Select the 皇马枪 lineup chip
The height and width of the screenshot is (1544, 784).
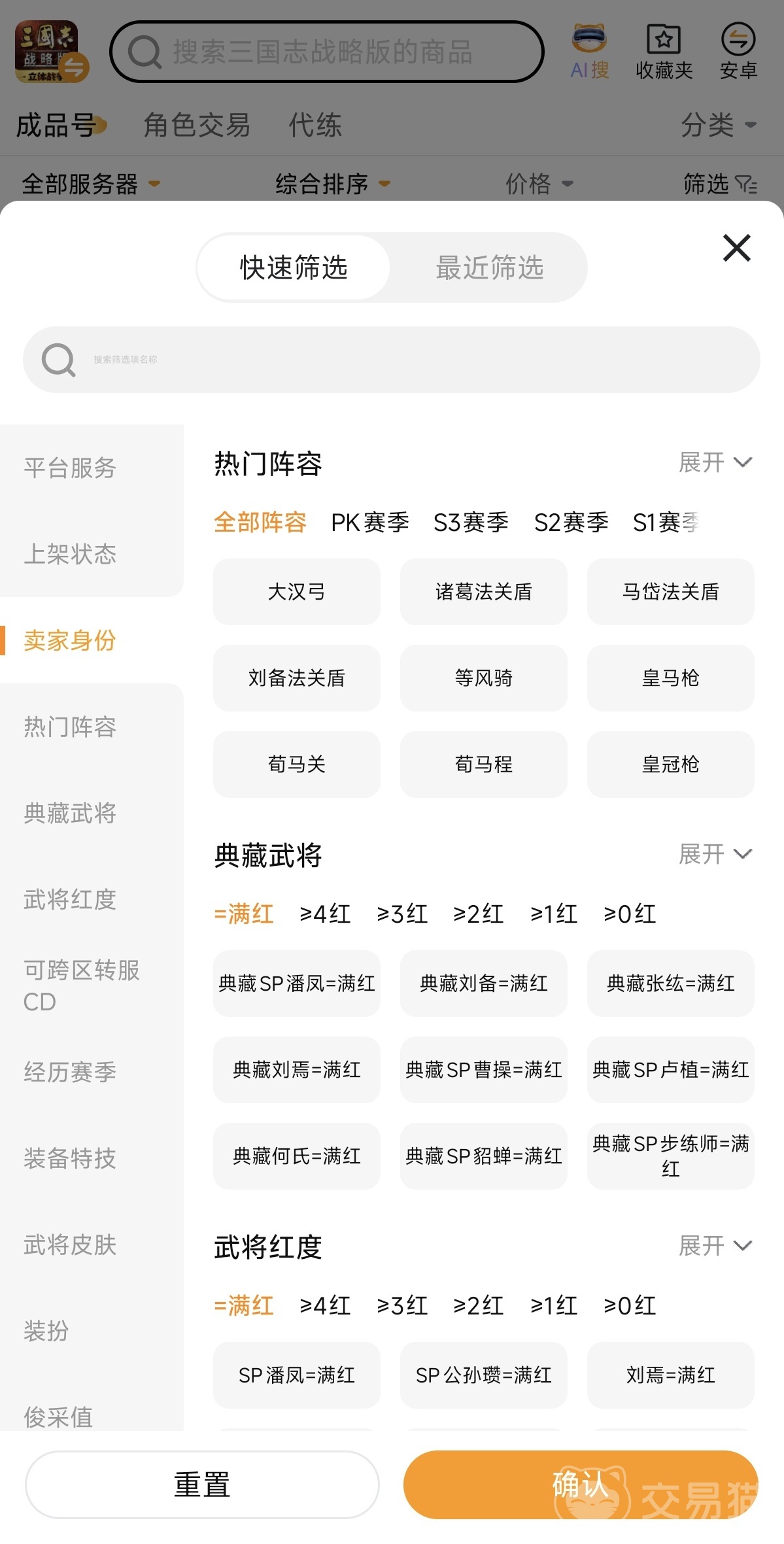point(670,678)
